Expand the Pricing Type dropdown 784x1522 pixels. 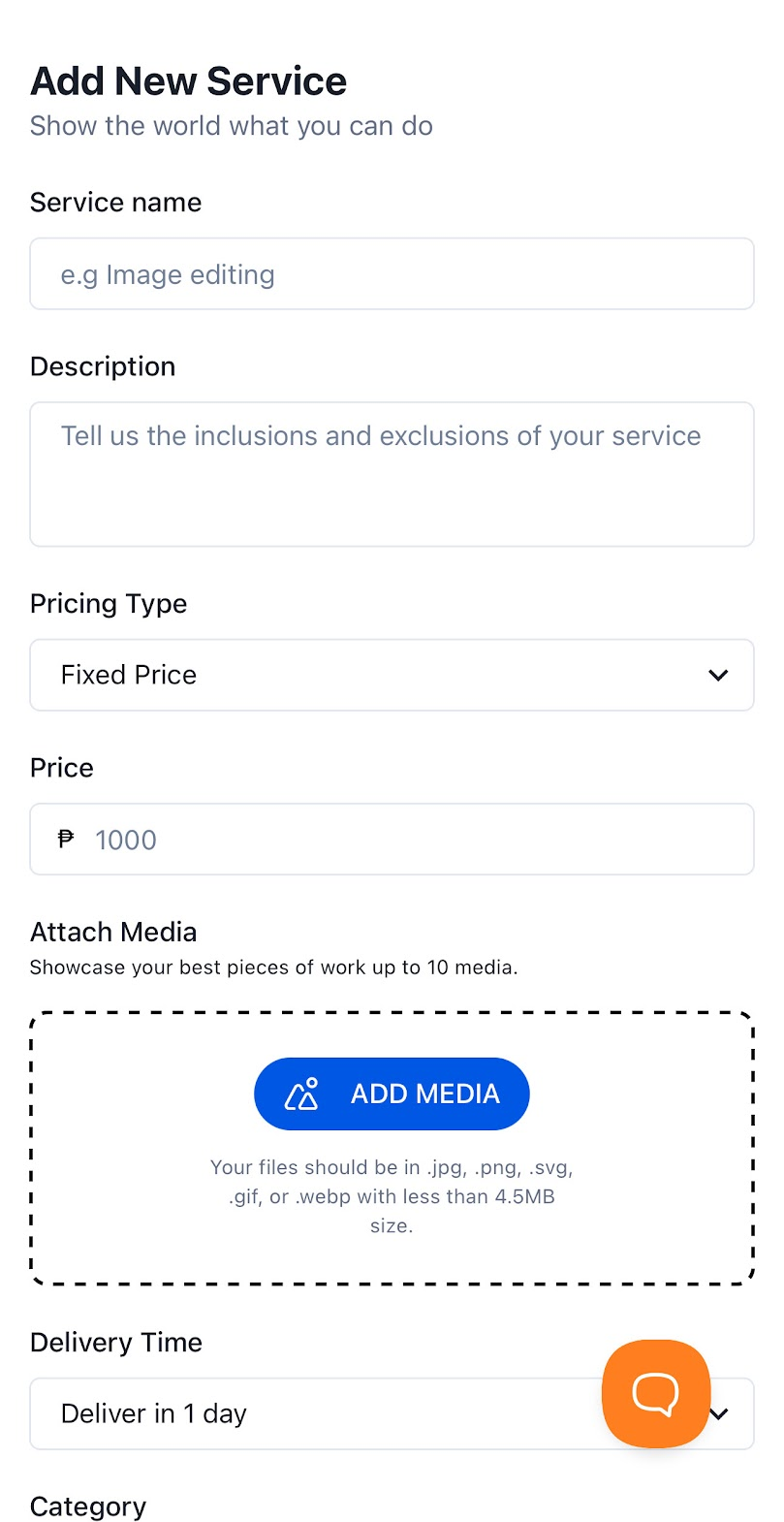coord(392,675)
